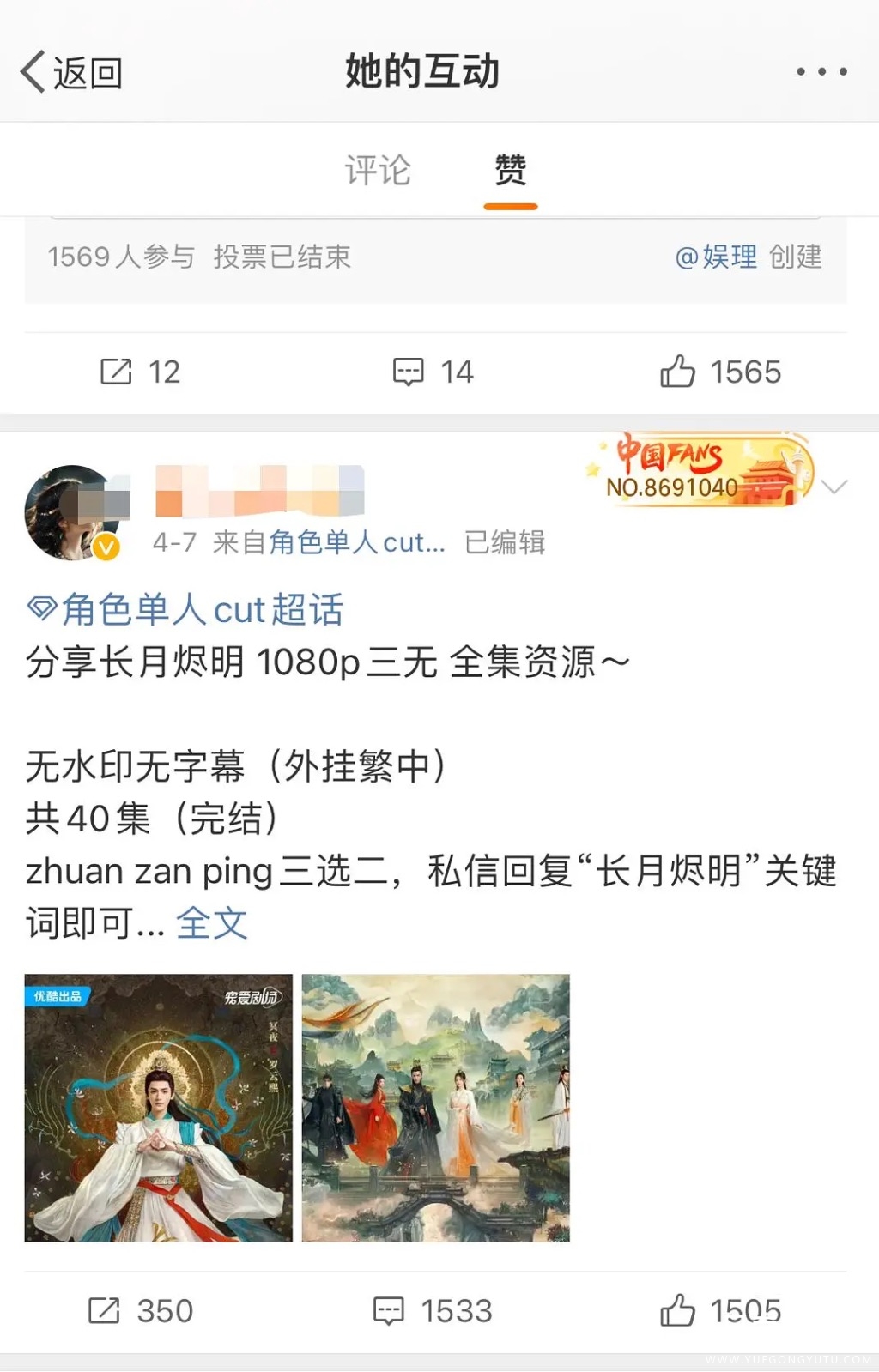View the first poster image
This screenshot has height=1372, width=879.
point(159,1108)
